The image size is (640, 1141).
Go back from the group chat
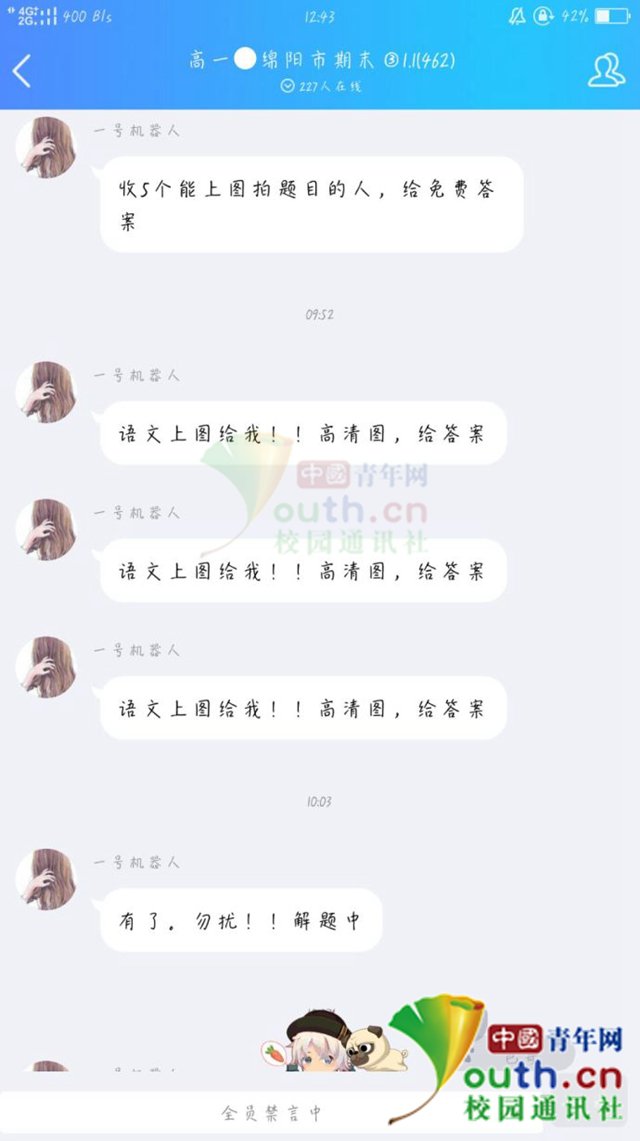pyautogui.click(x=22, y=70)
